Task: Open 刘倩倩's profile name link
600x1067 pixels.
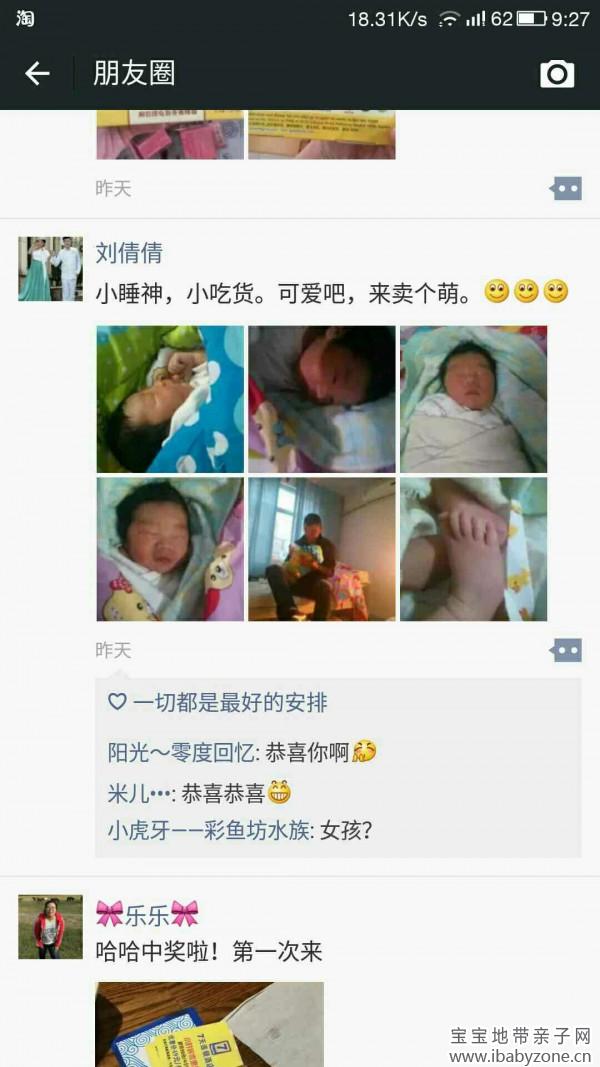Action: coord(128,253)
